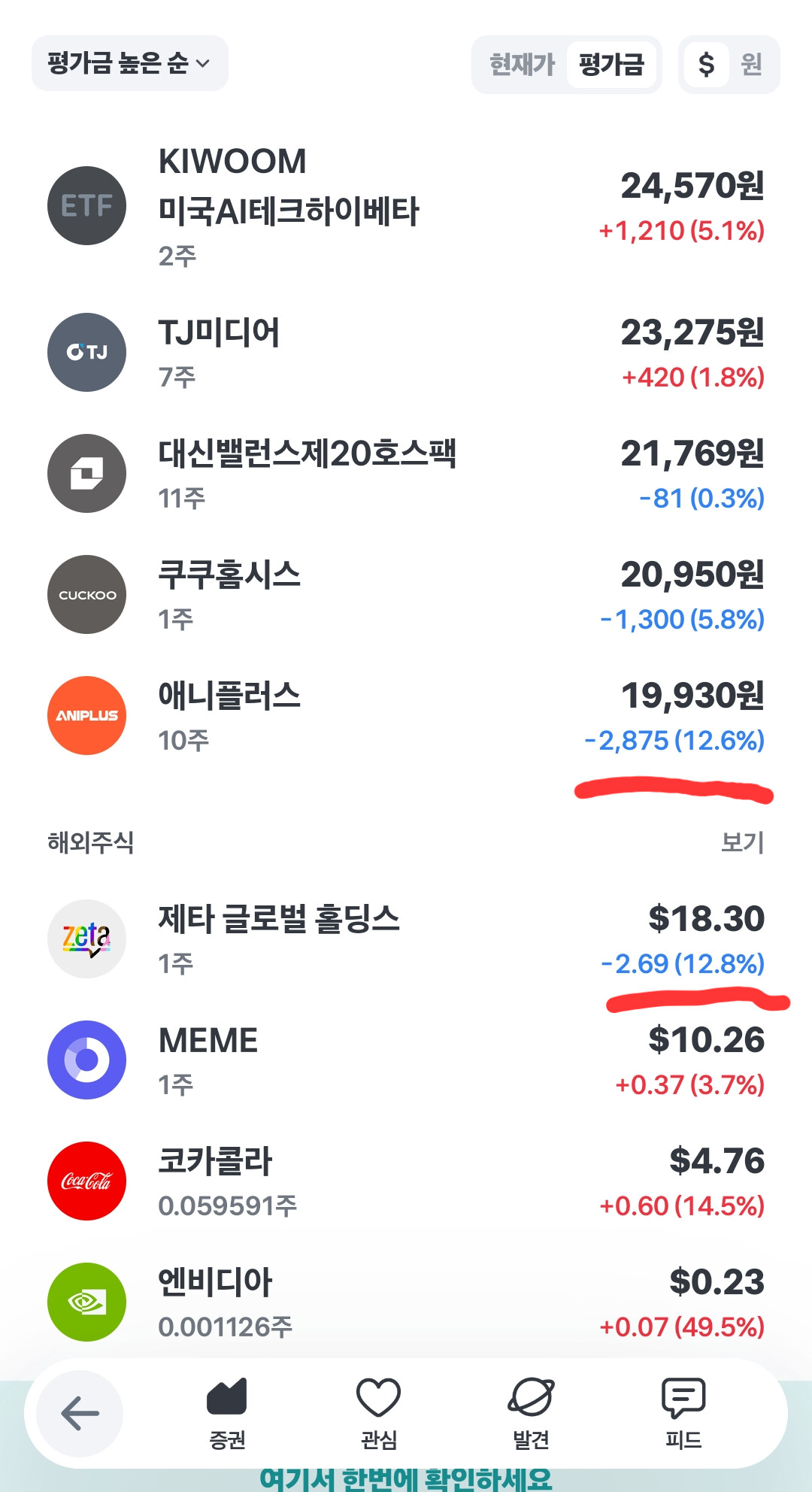Screen dimensions: 812x1492
Task: Open the 평가금 높은 순 sort dropdown
Action: [129, 63]
